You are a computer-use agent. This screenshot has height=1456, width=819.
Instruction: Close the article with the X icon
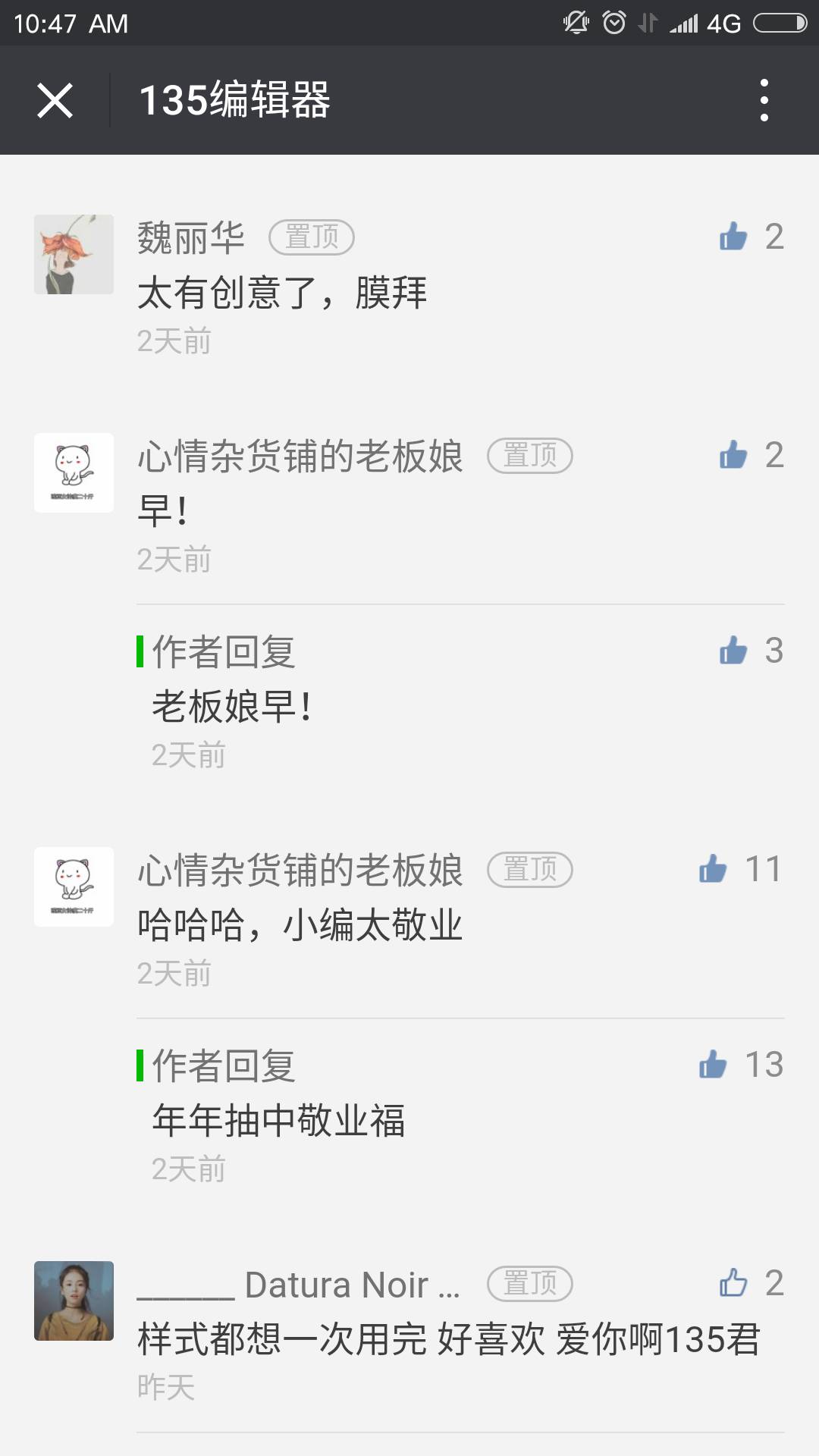pos(55,99)
